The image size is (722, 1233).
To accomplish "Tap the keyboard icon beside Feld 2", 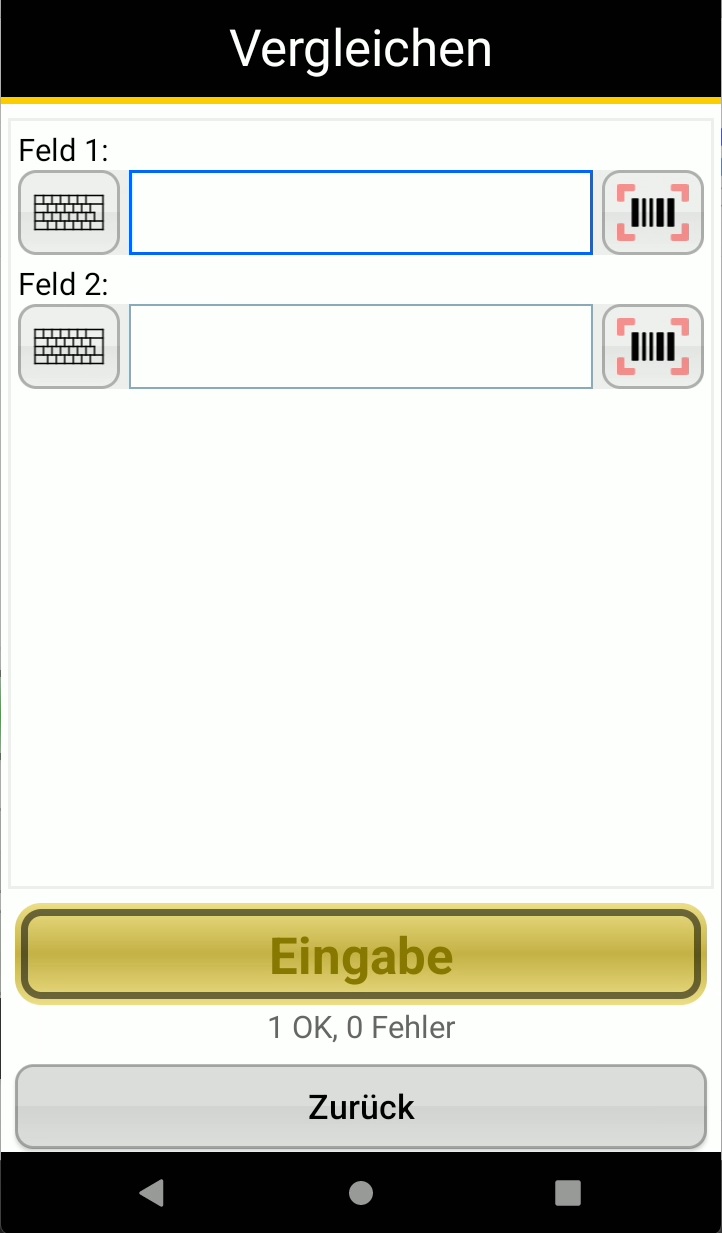I will pos(68,346).
